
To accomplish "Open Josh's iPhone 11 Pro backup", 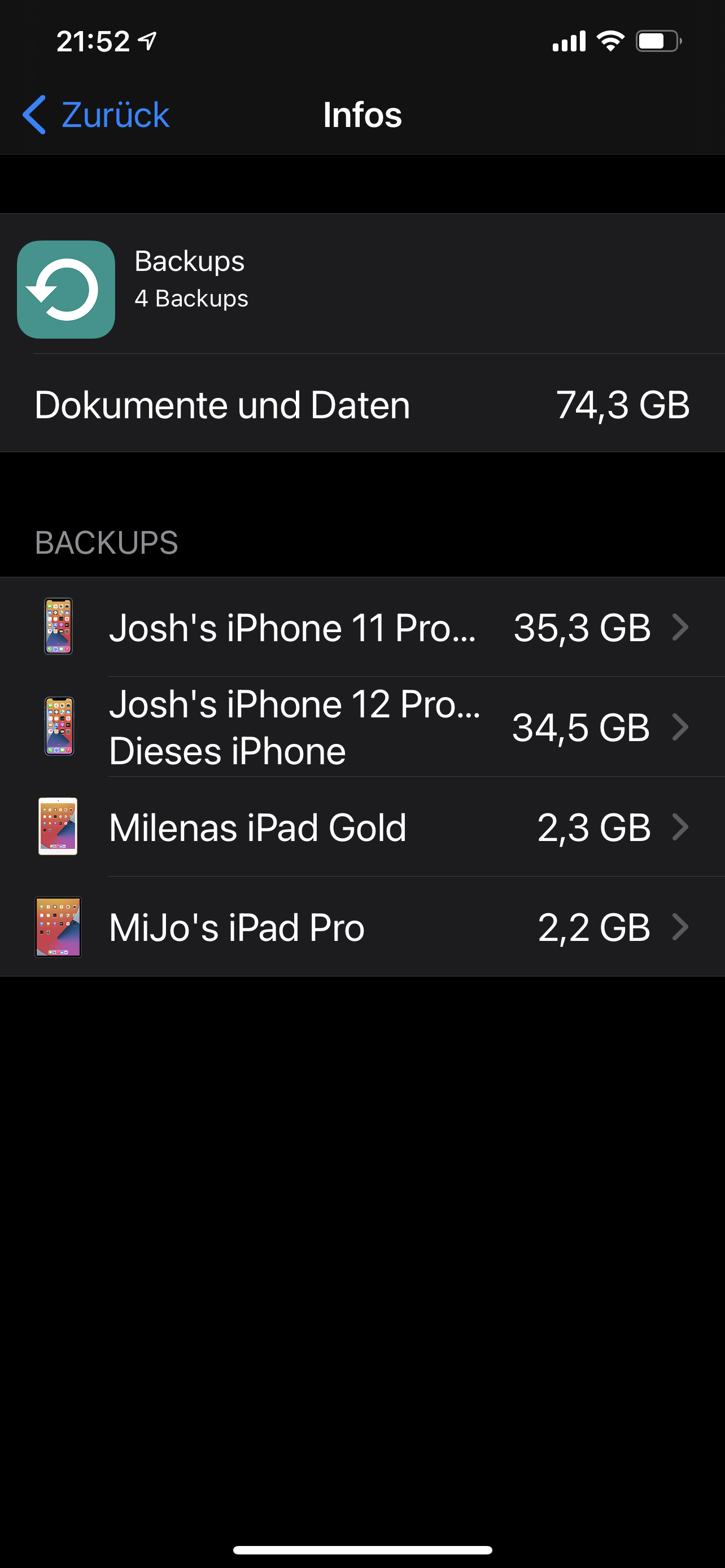I will [362, 628].
